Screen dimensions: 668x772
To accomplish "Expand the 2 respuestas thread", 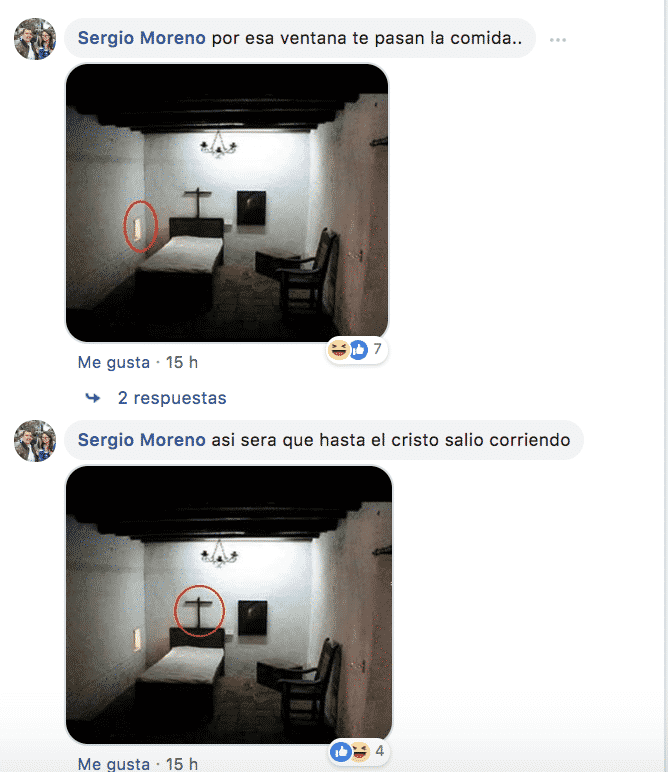I will coord(171,398).
